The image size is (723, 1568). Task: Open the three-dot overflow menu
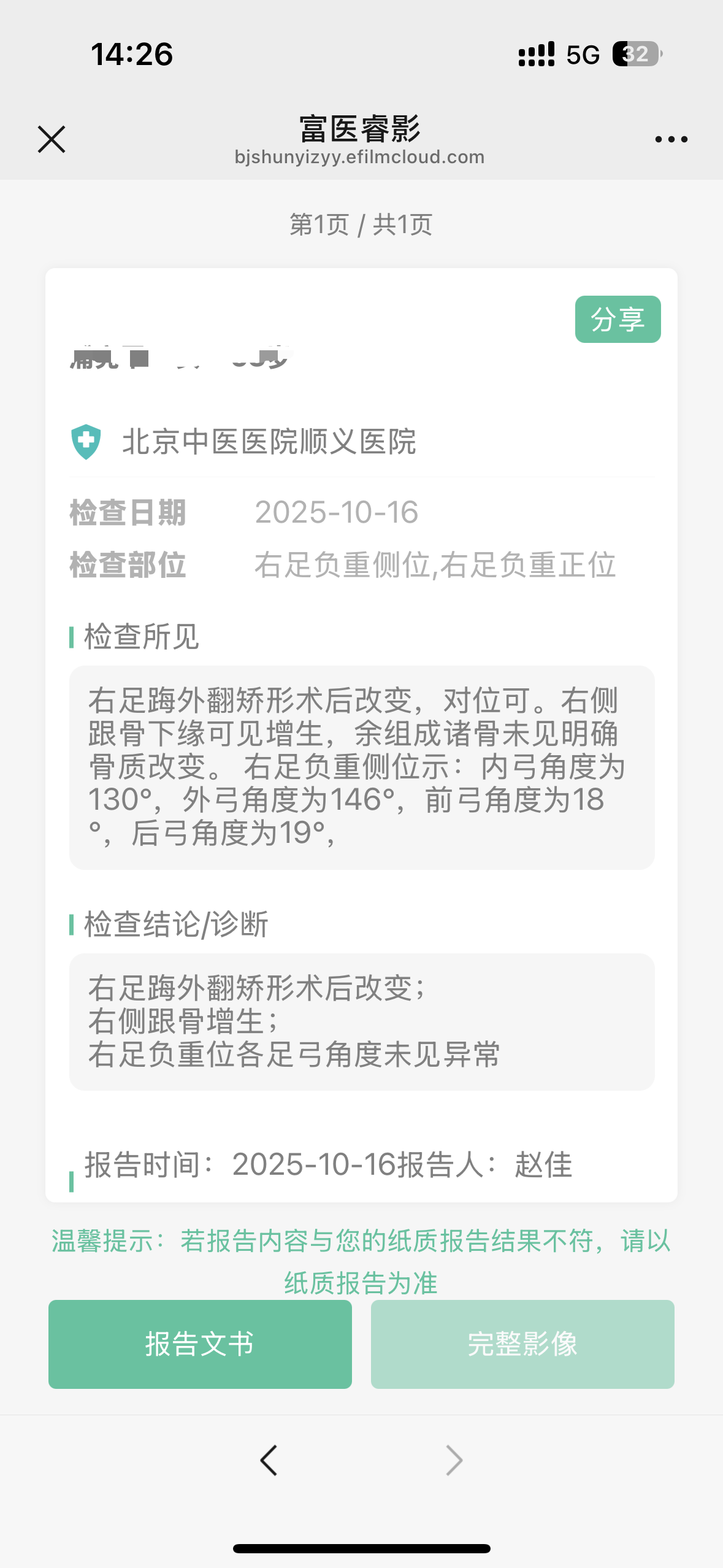tap(671, 139)
